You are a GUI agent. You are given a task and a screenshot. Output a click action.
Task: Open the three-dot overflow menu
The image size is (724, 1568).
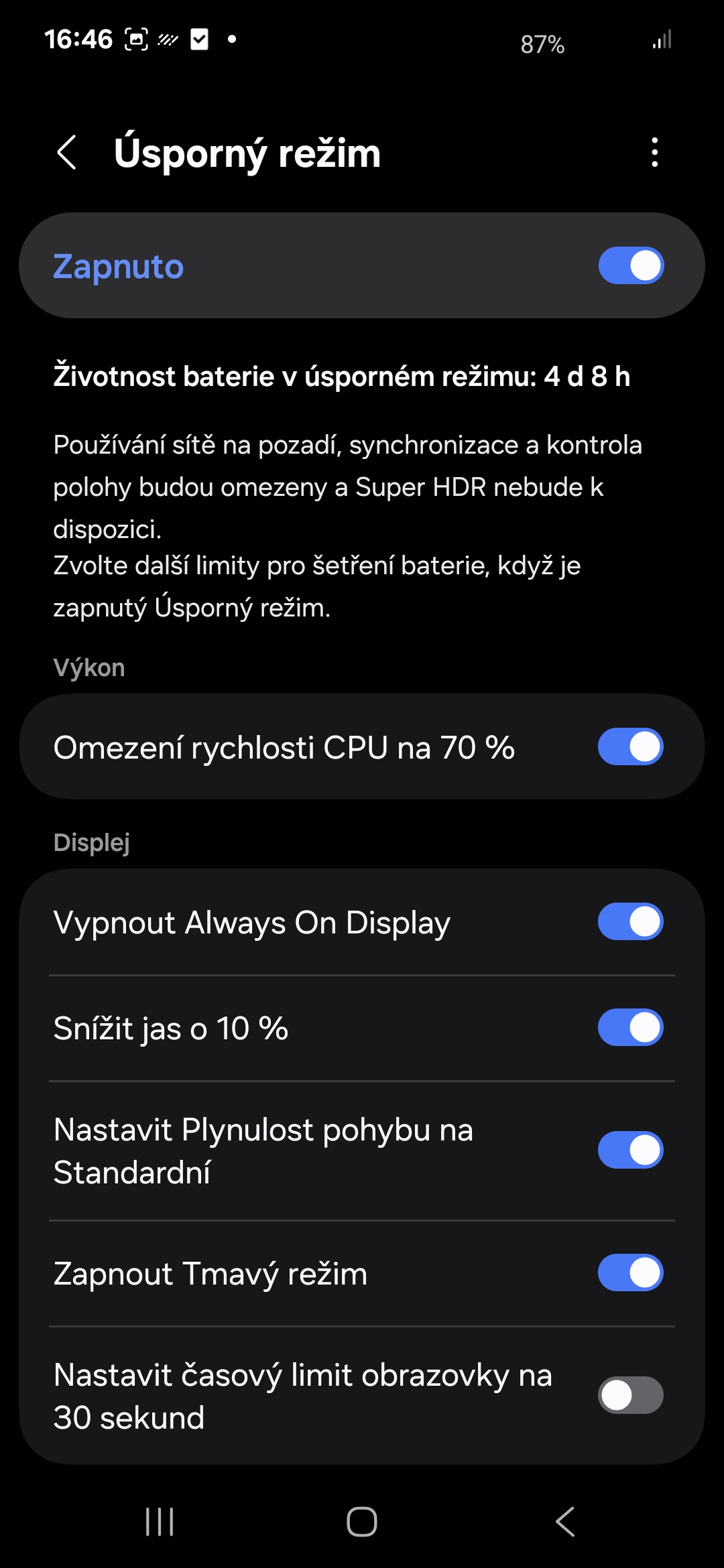[x=654, y=153]
